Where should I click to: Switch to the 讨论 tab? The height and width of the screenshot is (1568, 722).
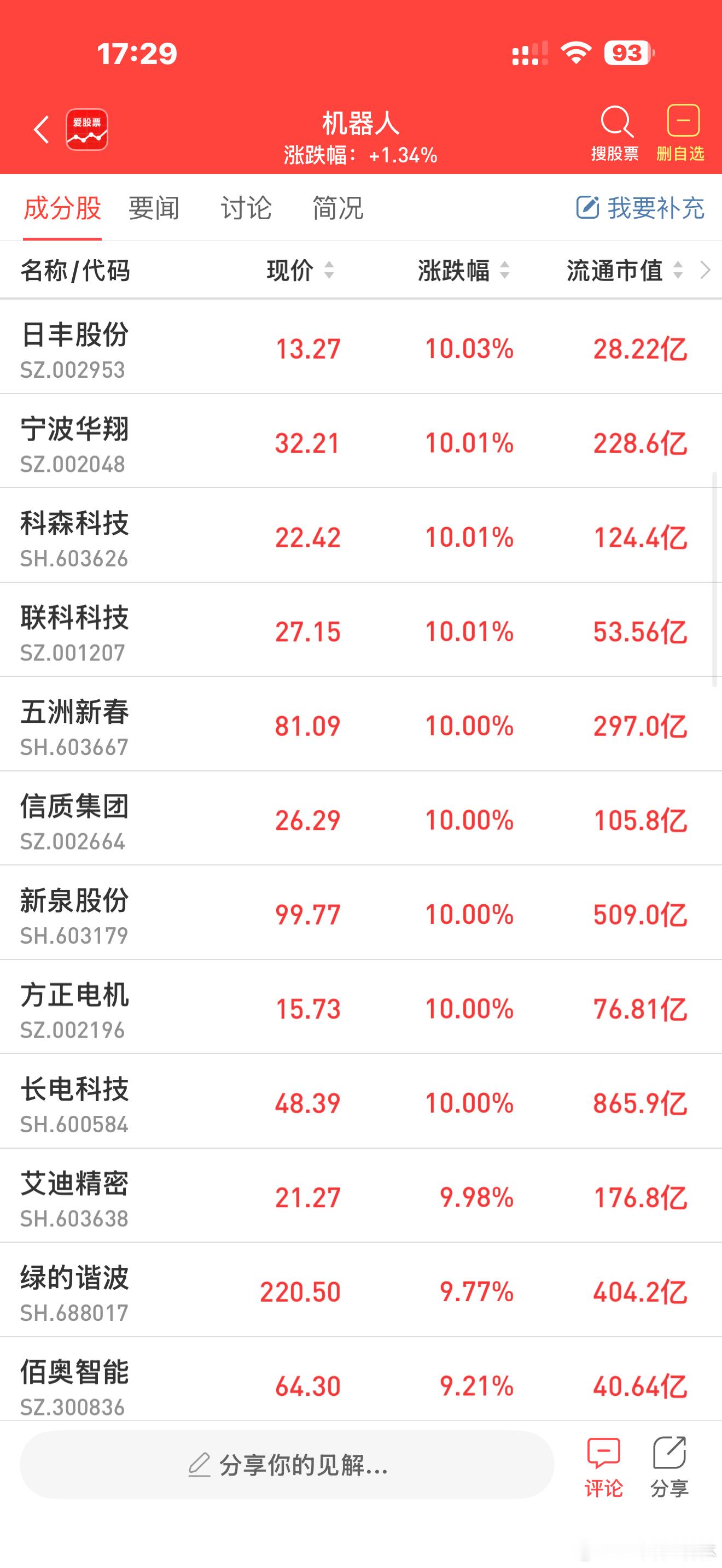pos(247,208)
